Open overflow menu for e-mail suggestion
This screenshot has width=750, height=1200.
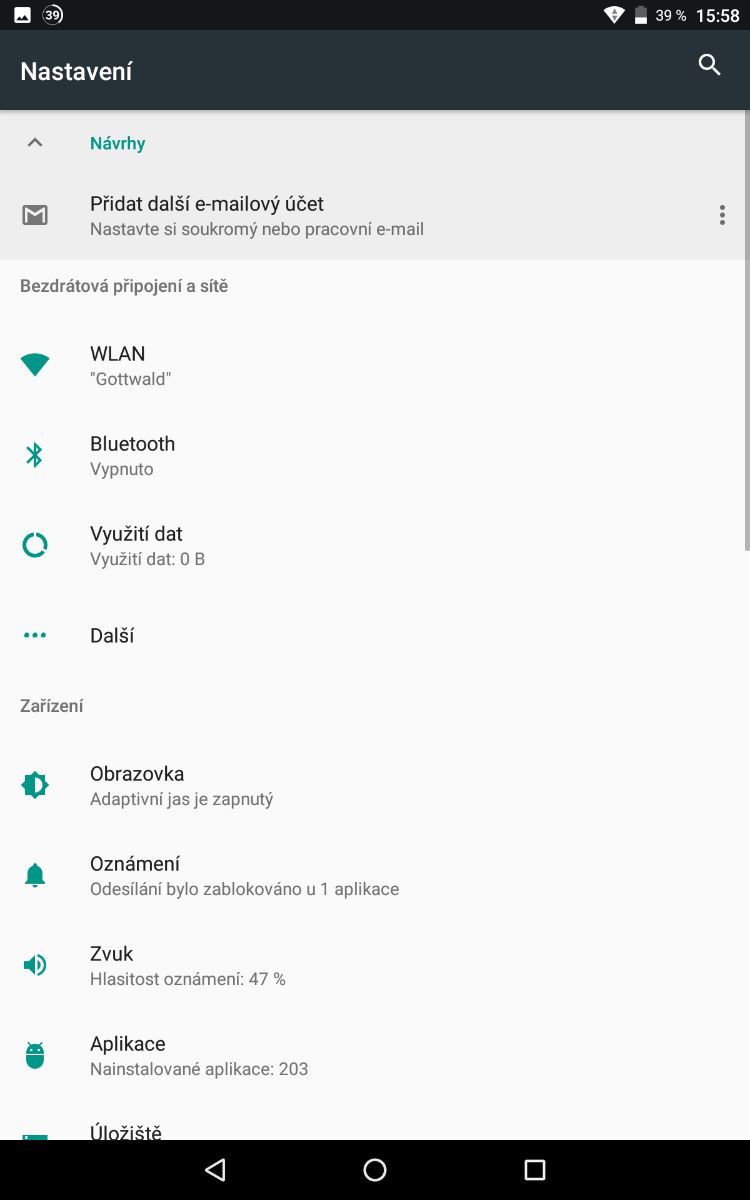click(722, 215)
